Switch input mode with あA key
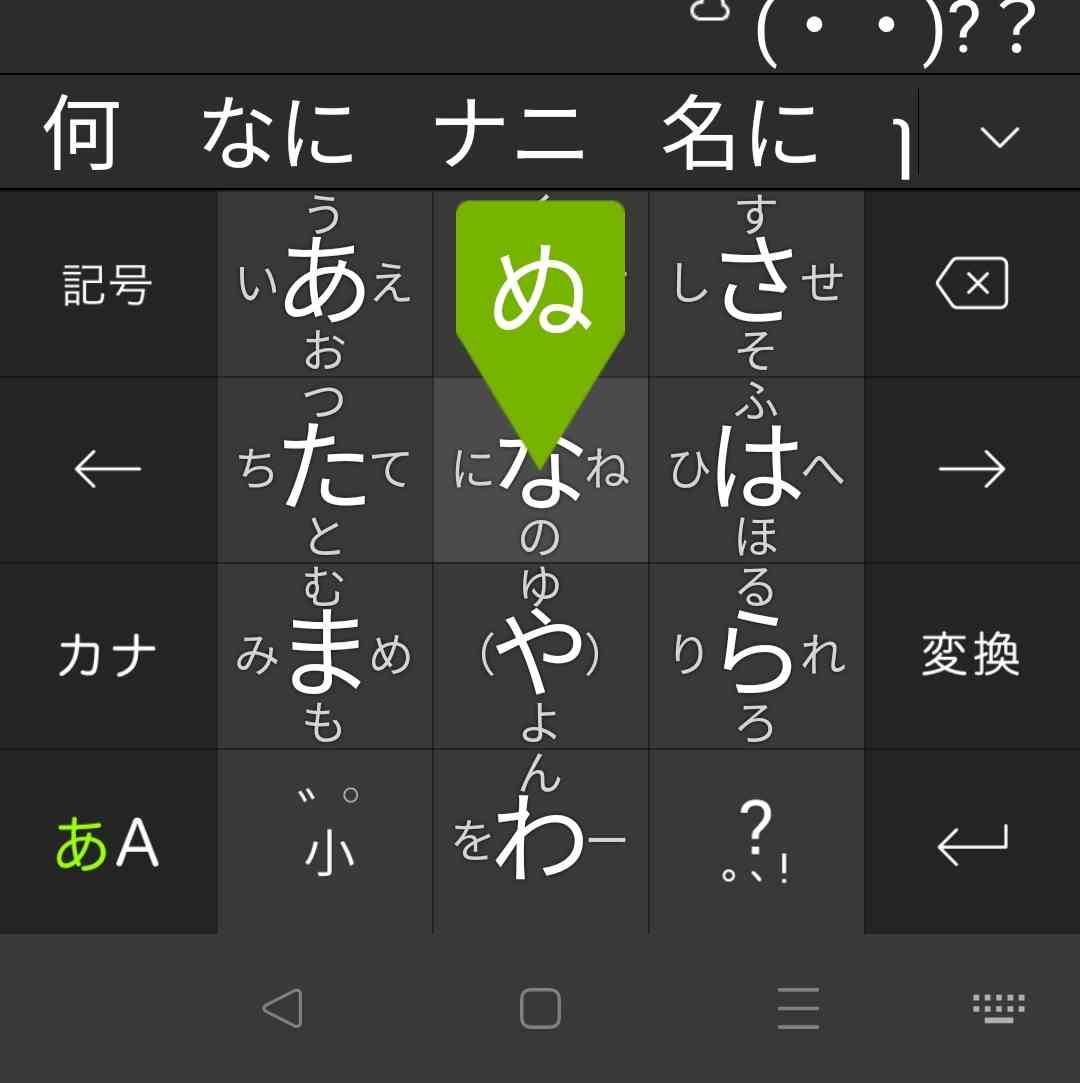The image size is (1080, 1083). point(108,843)
